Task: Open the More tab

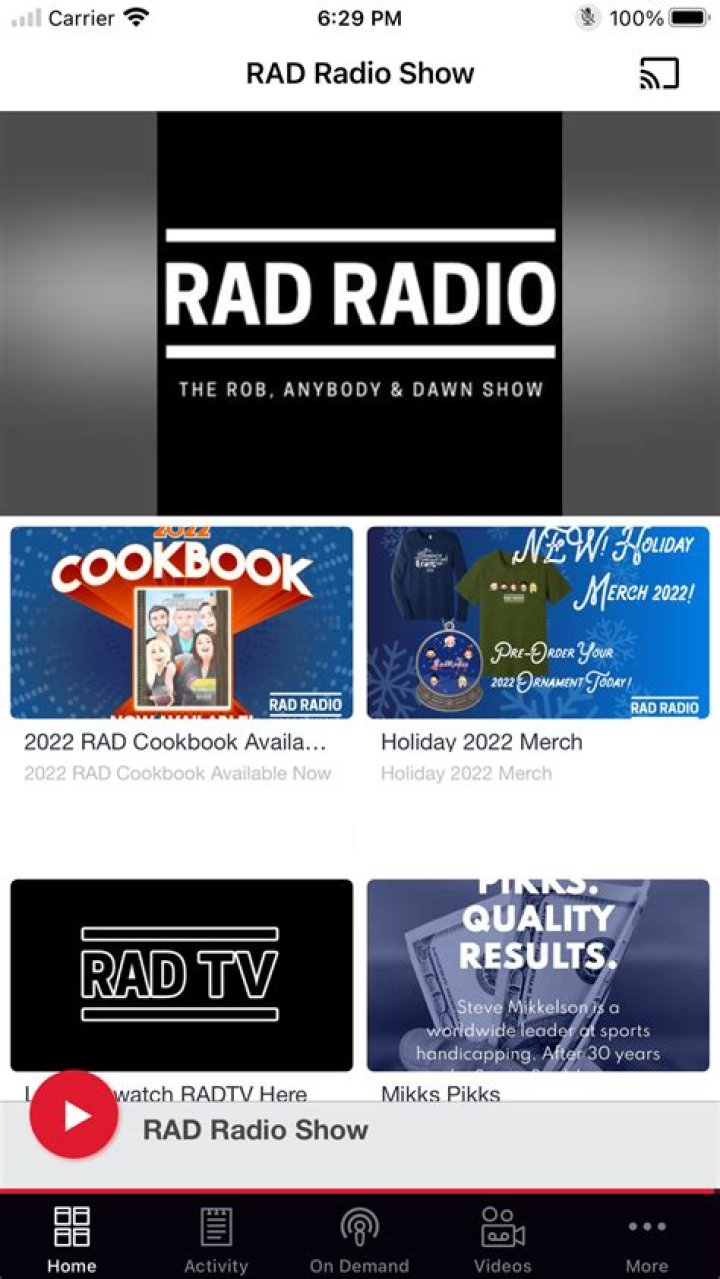Action: (x=647, y=1239)
